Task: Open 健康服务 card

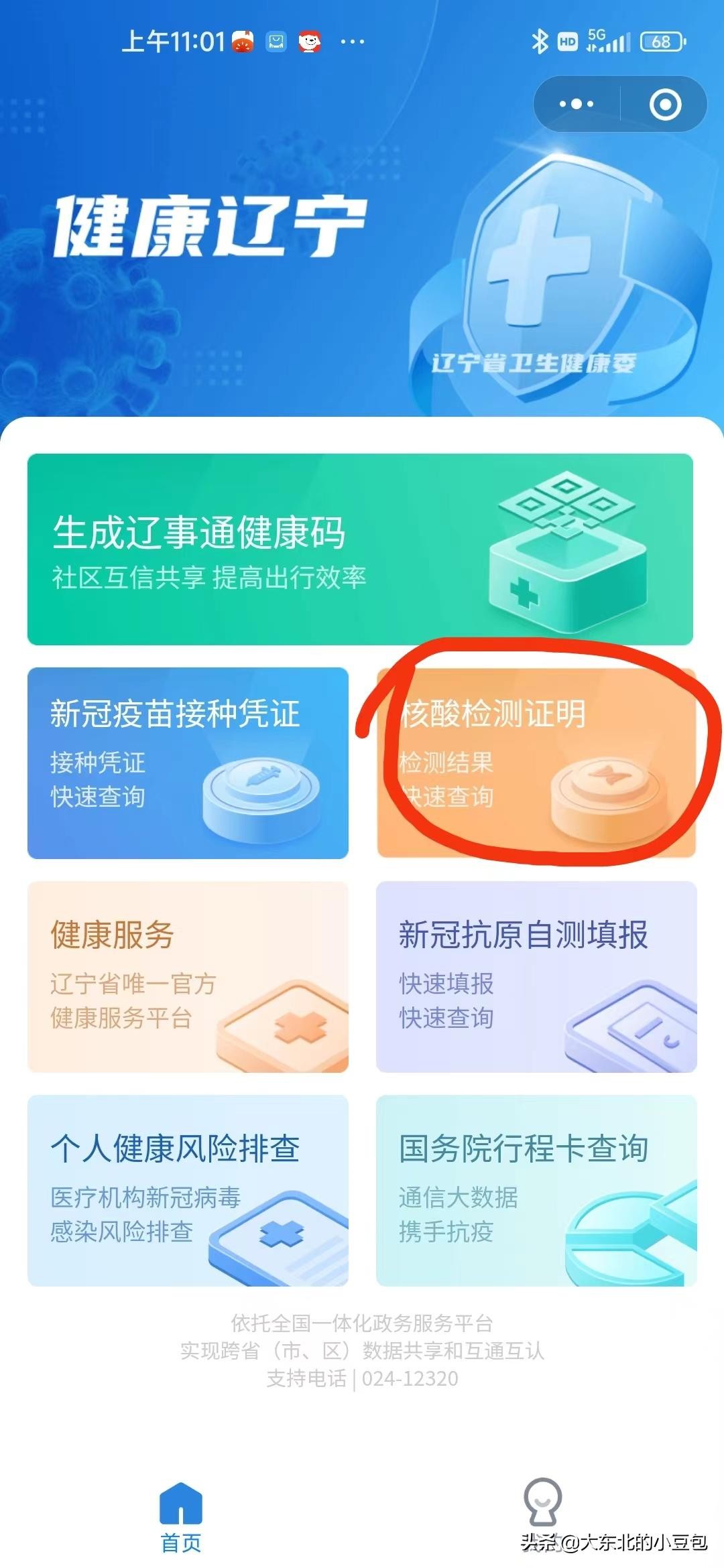Action: pos(188,976)
